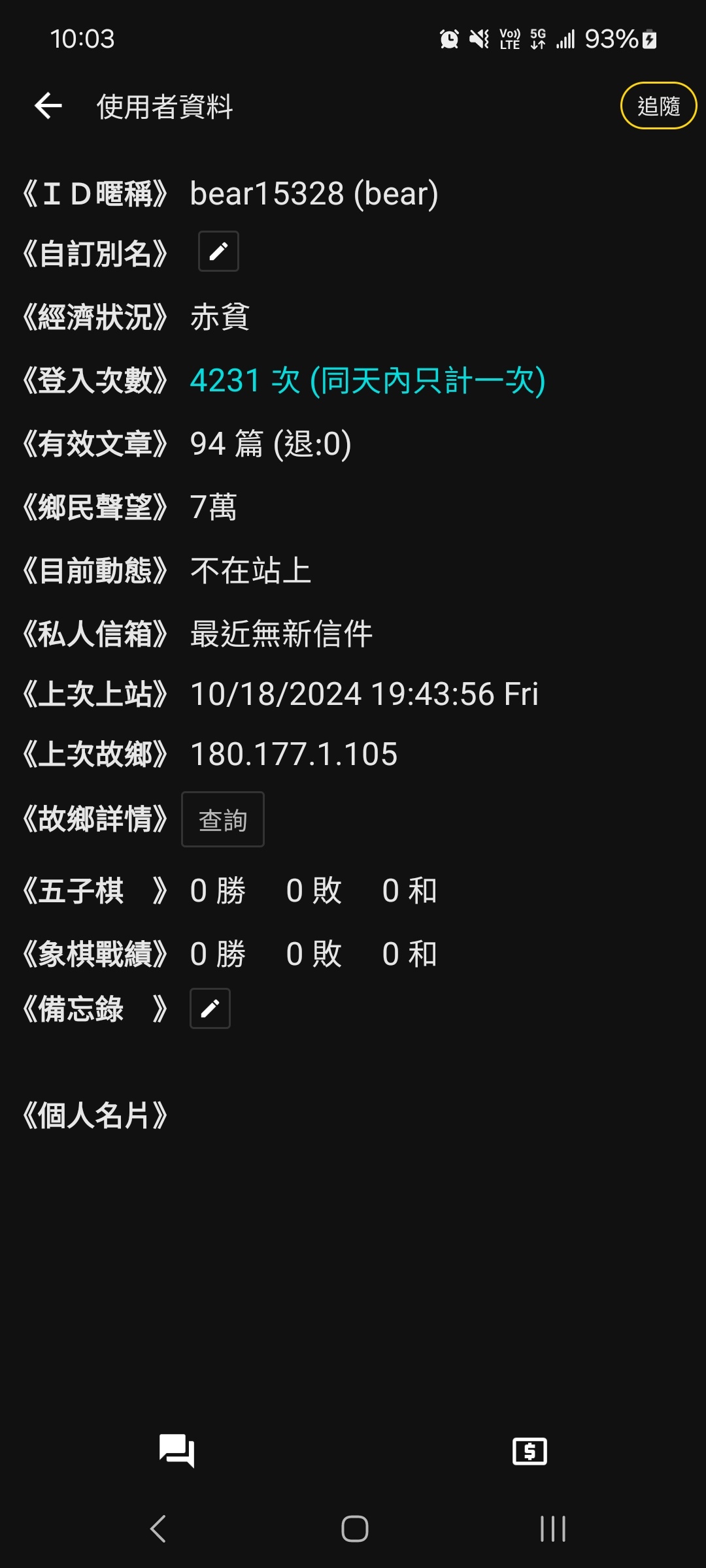Tap the system home button
Image resolution: width=706 pixels, height=1568 pixels.
tap(354, 1529)
